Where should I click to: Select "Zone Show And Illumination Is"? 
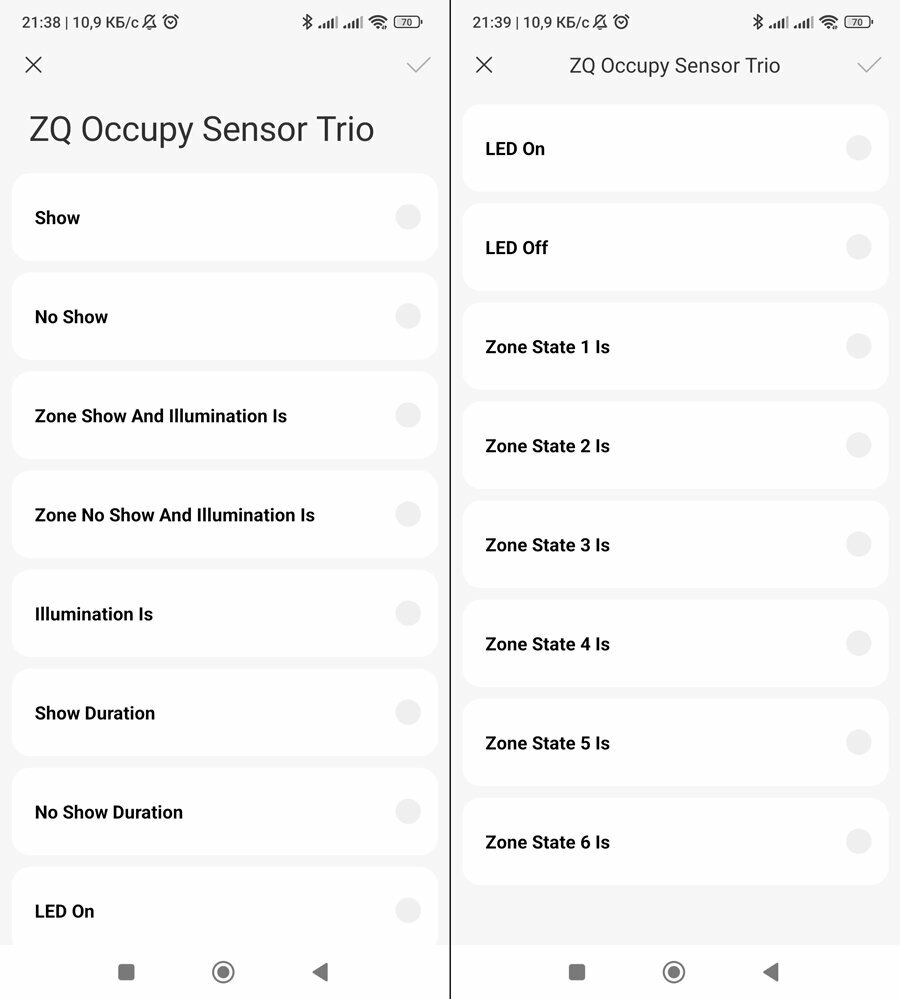pyautogui.click(x=224, y=415)
